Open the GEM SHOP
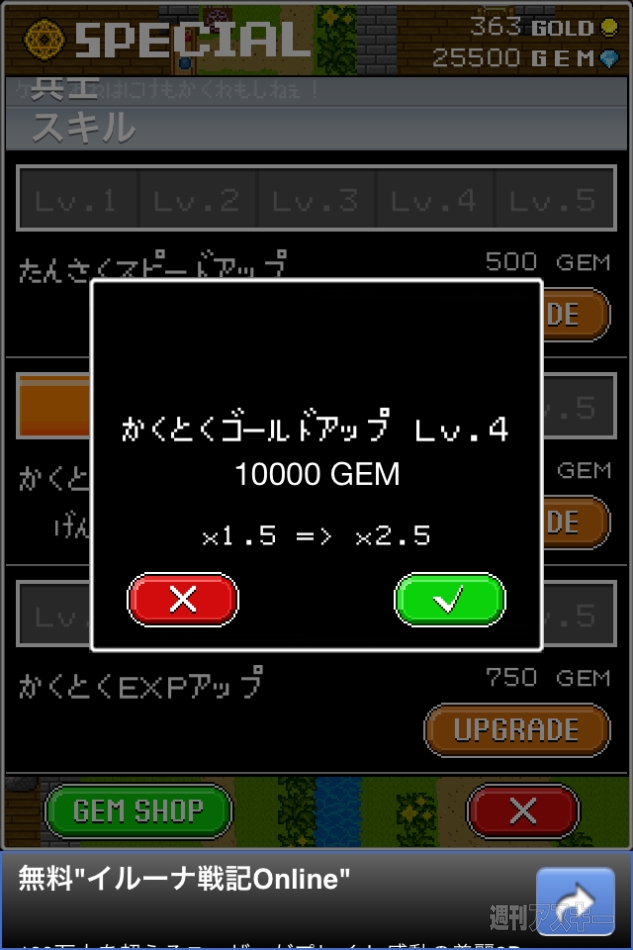The height and width of the screenshot is (950, 633). 139,810
